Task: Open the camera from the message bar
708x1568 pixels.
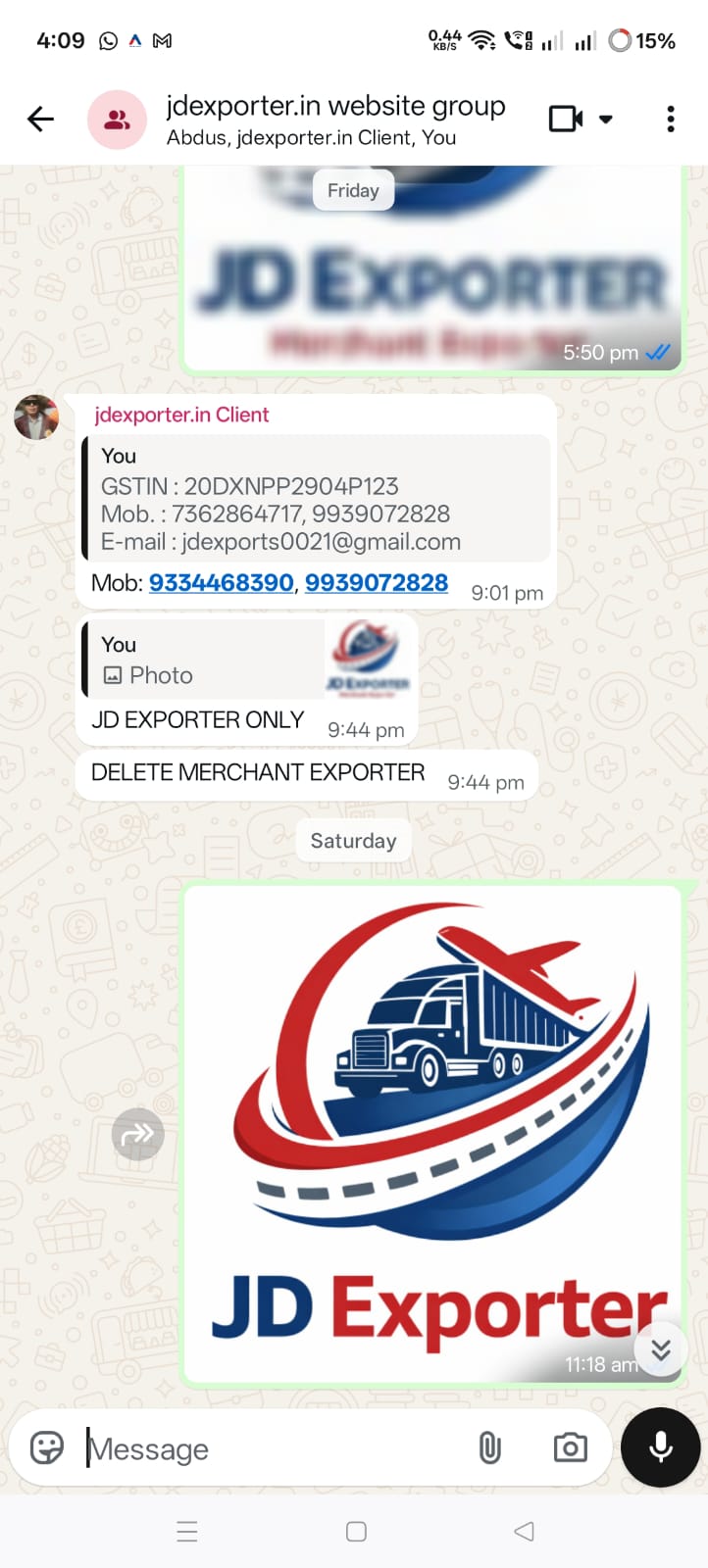Action: pyautogui.click(x=570, y=1447)
